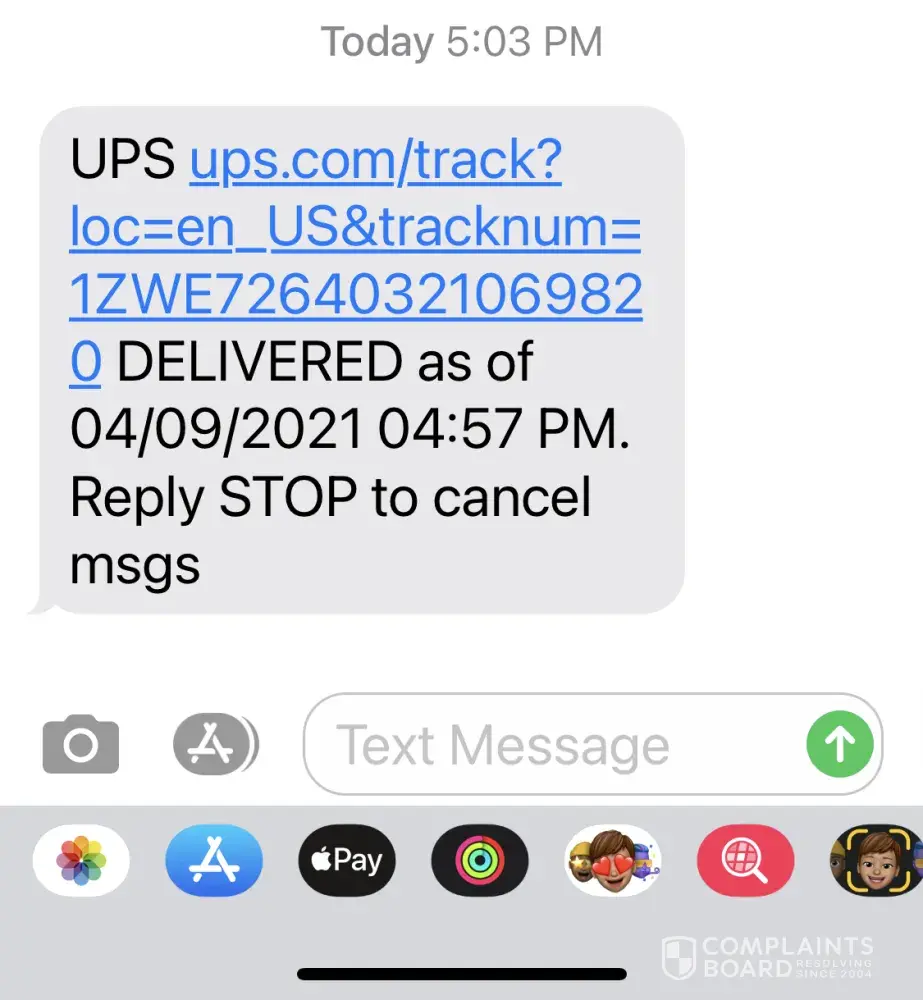The width and height of the screenshot is (923, 1000).
Task: Send the message with the green arrow
Action: click(x=839, y=743)
